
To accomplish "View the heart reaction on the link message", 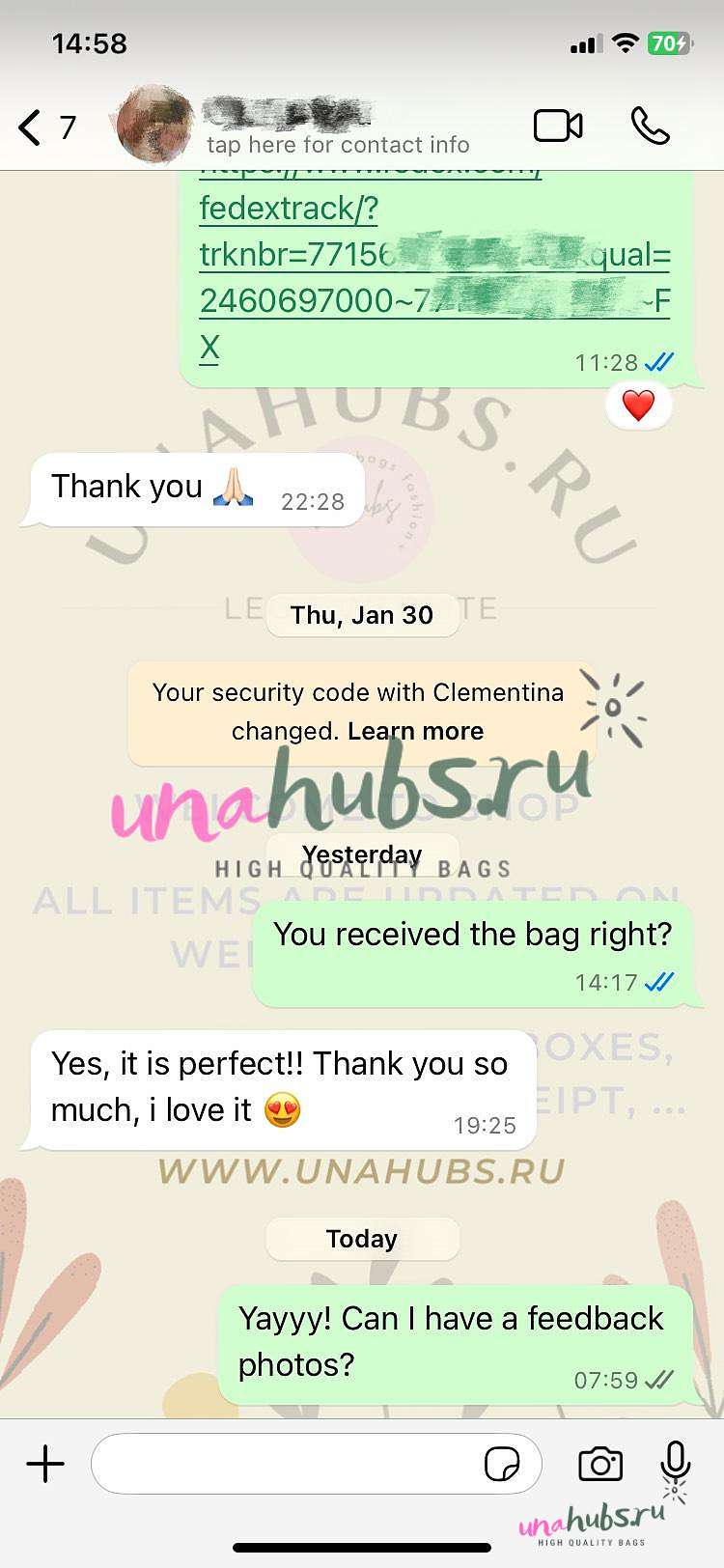I will pyautogui.click(x=638, y=405).
